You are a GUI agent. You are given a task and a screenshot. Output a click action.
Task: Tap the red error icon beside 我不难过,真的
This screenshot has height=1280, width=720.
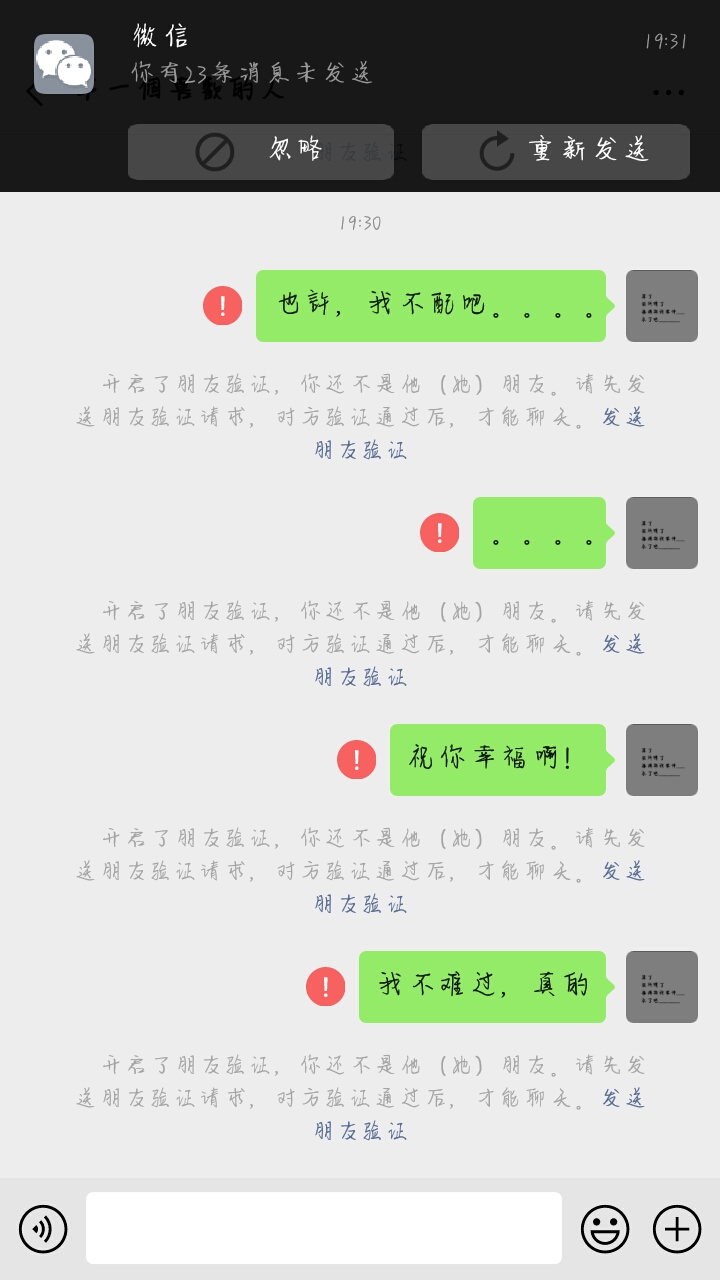325,986
